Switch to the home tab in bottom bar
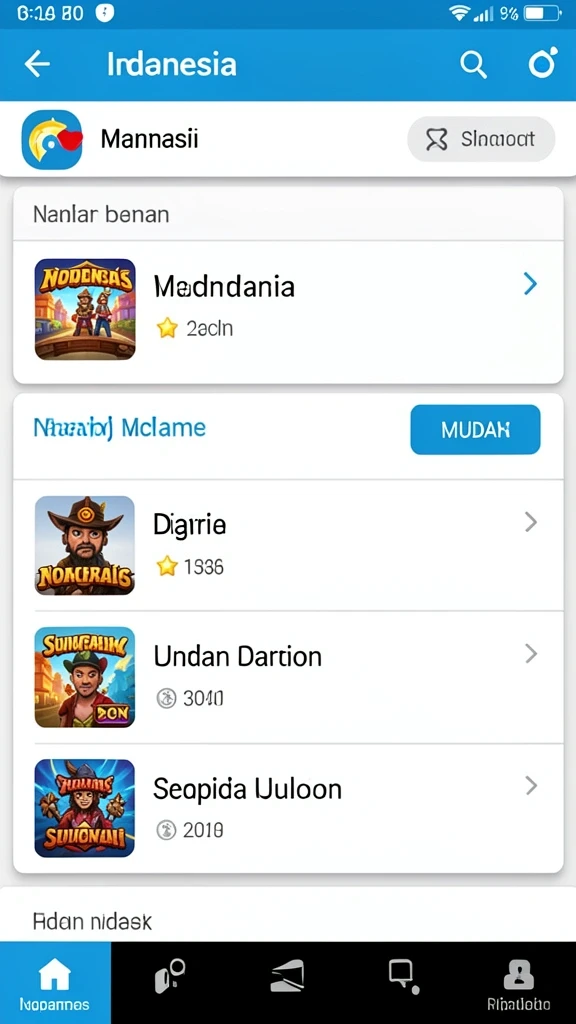 coord(55,983)
